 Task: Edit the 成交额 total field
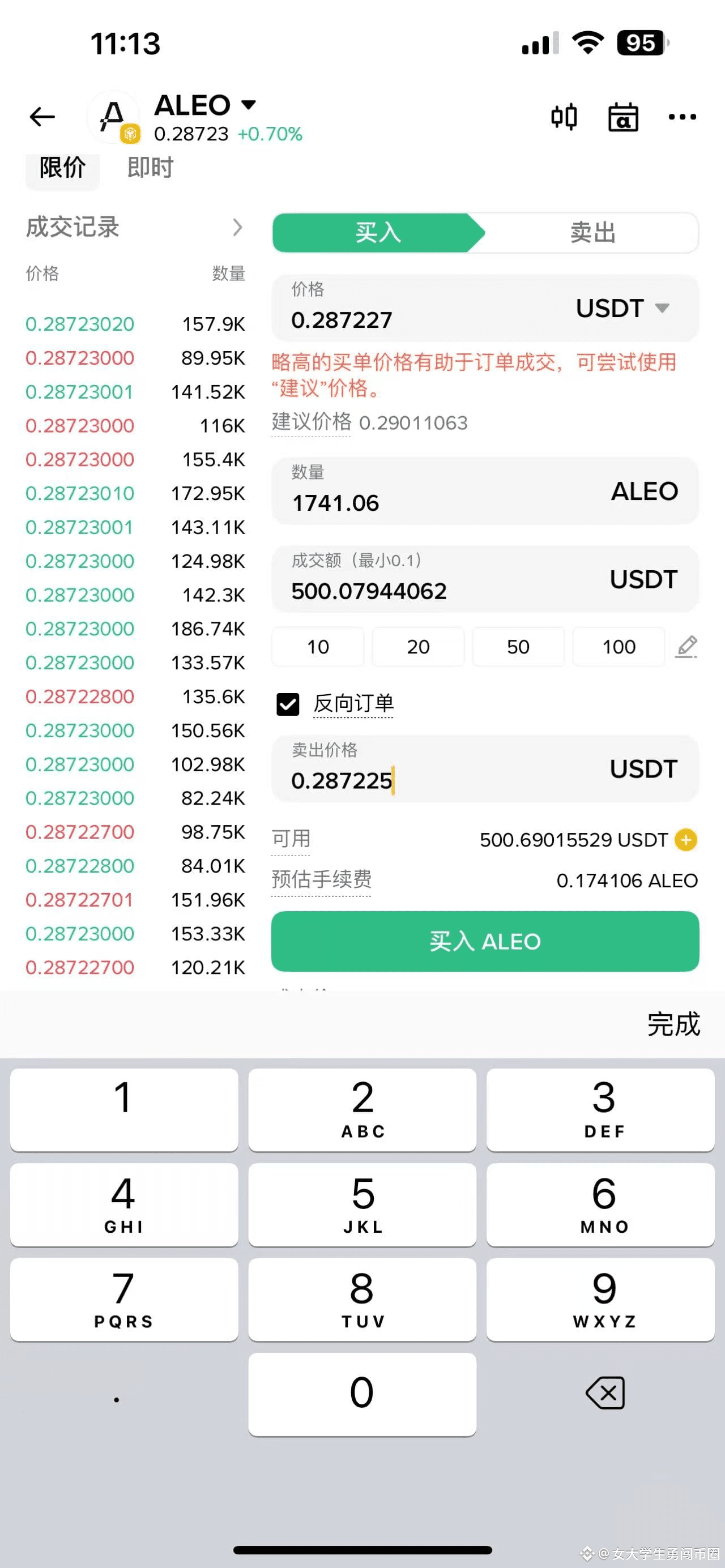click(x=426, y=590)
